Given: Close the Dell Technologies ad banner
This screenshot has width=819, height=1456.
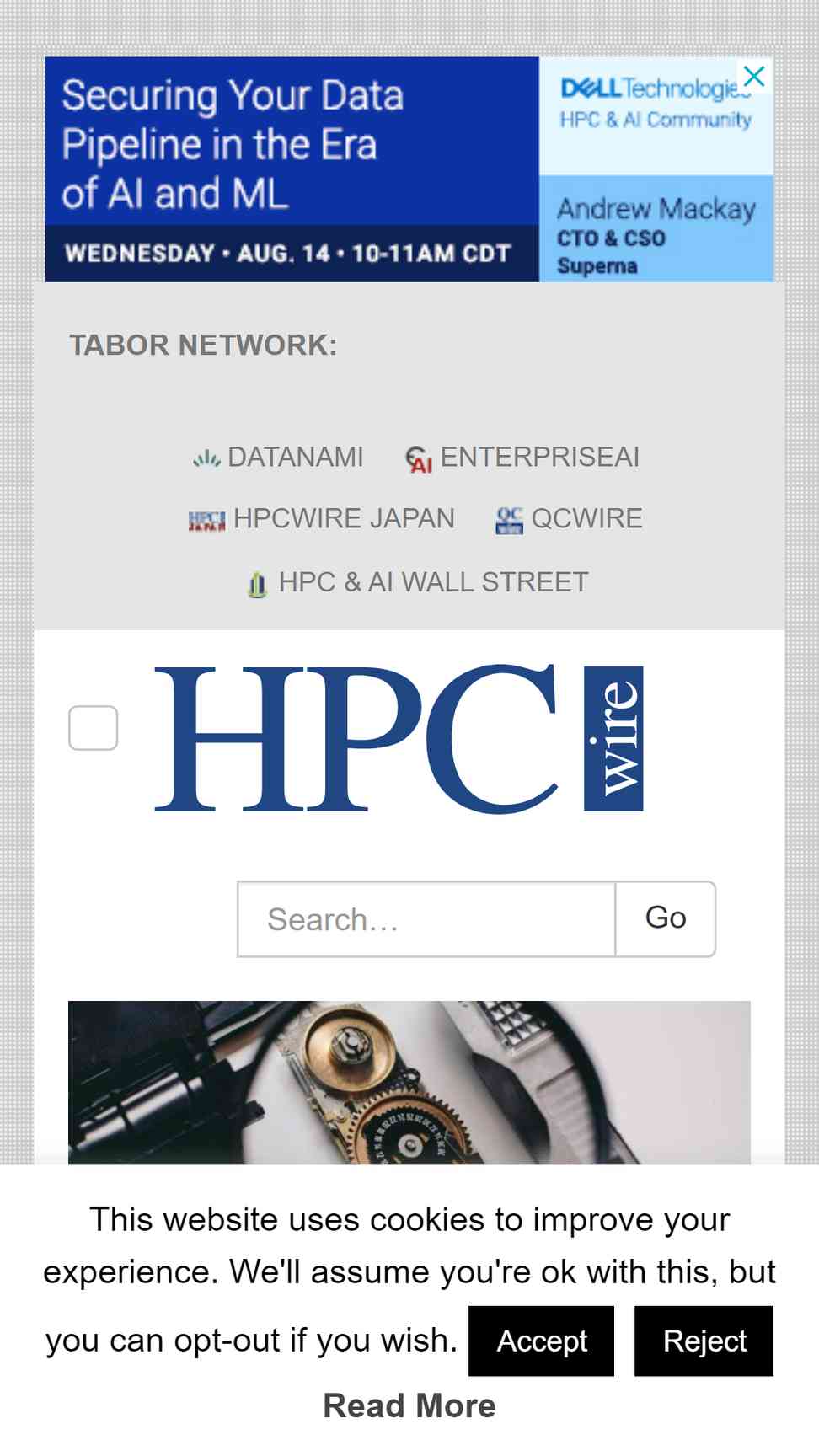Looking at the screenshot, I should click(x=754, y=76).
